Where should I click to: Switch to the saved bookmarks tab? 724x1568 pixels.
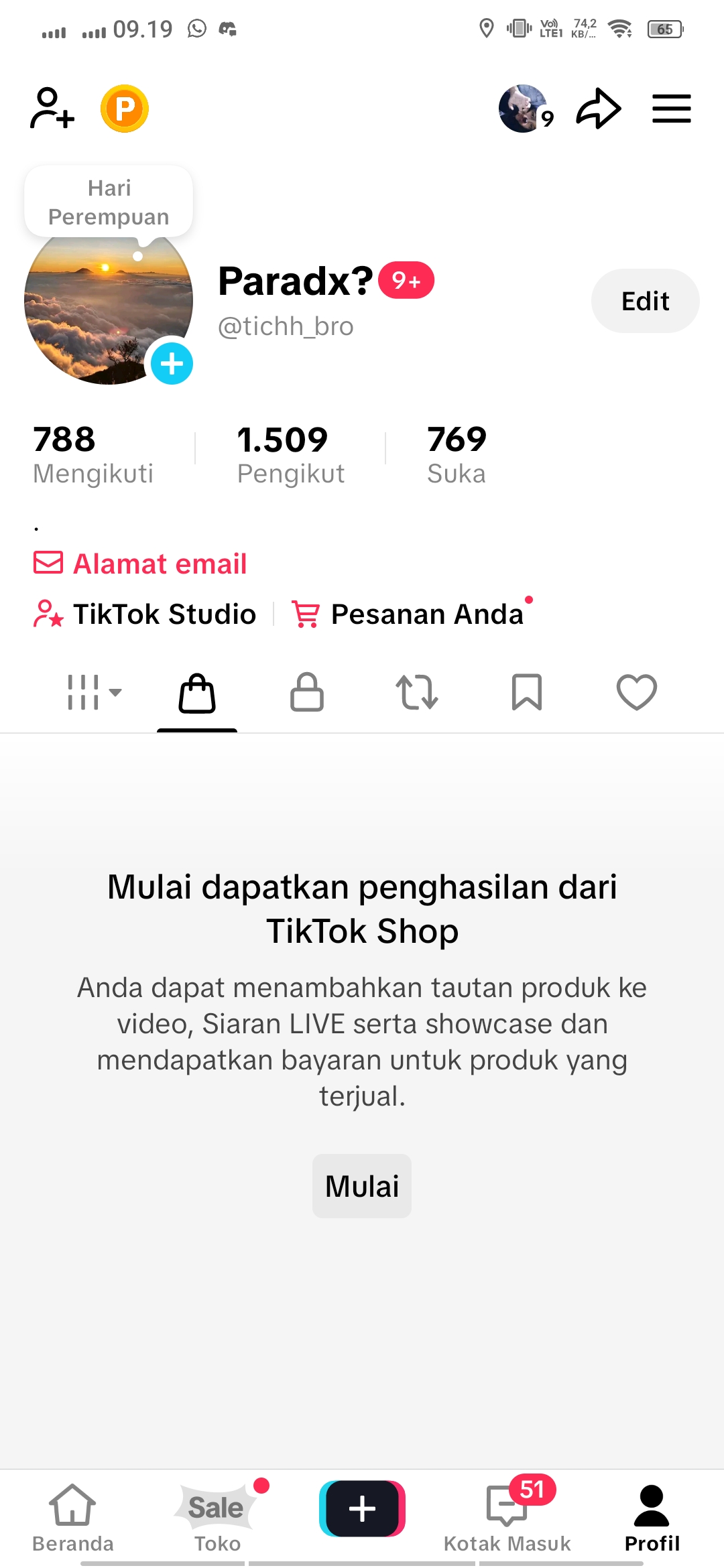527,692
